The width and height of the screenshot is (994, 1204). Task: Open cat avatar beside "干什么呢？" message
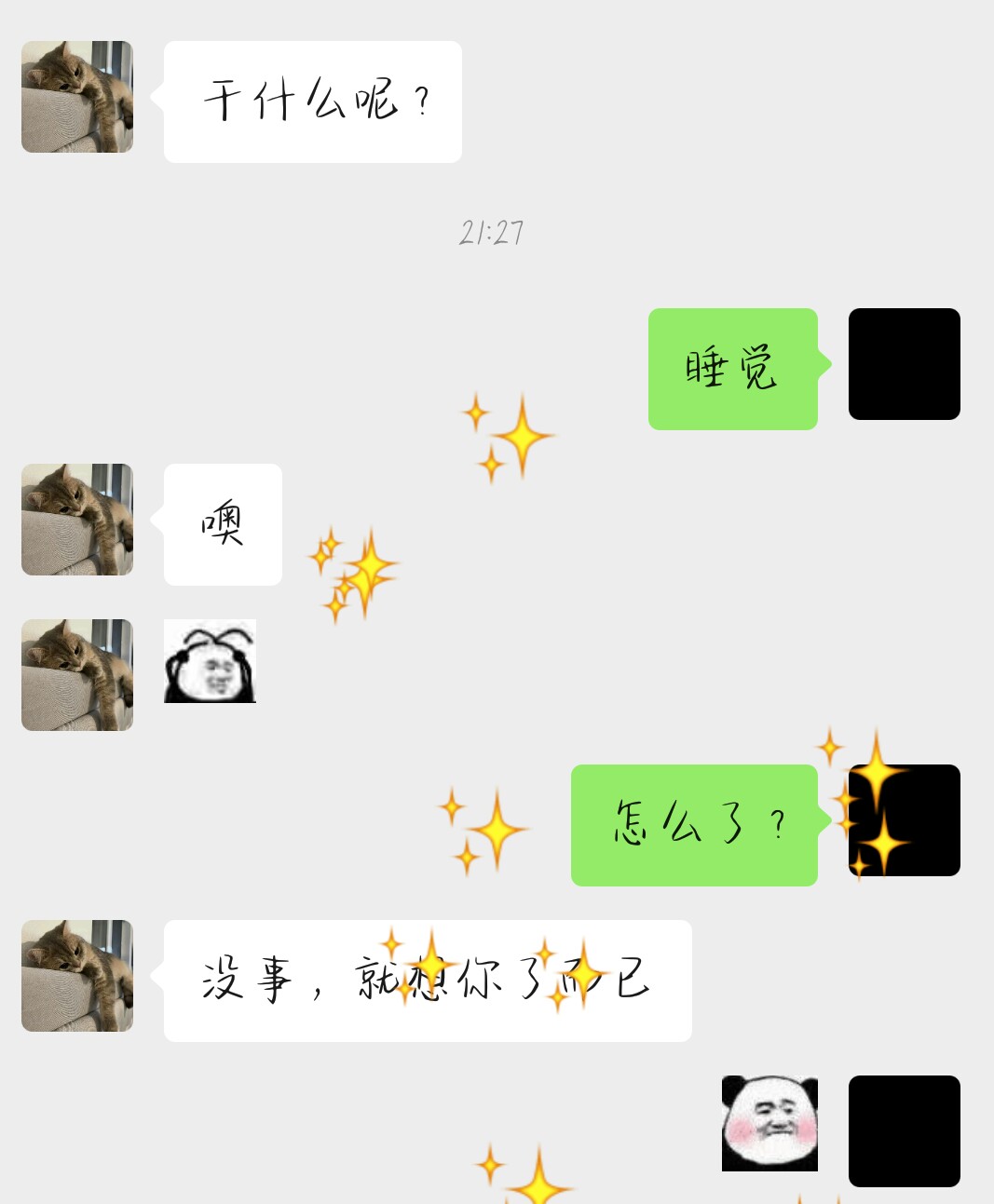77,97
